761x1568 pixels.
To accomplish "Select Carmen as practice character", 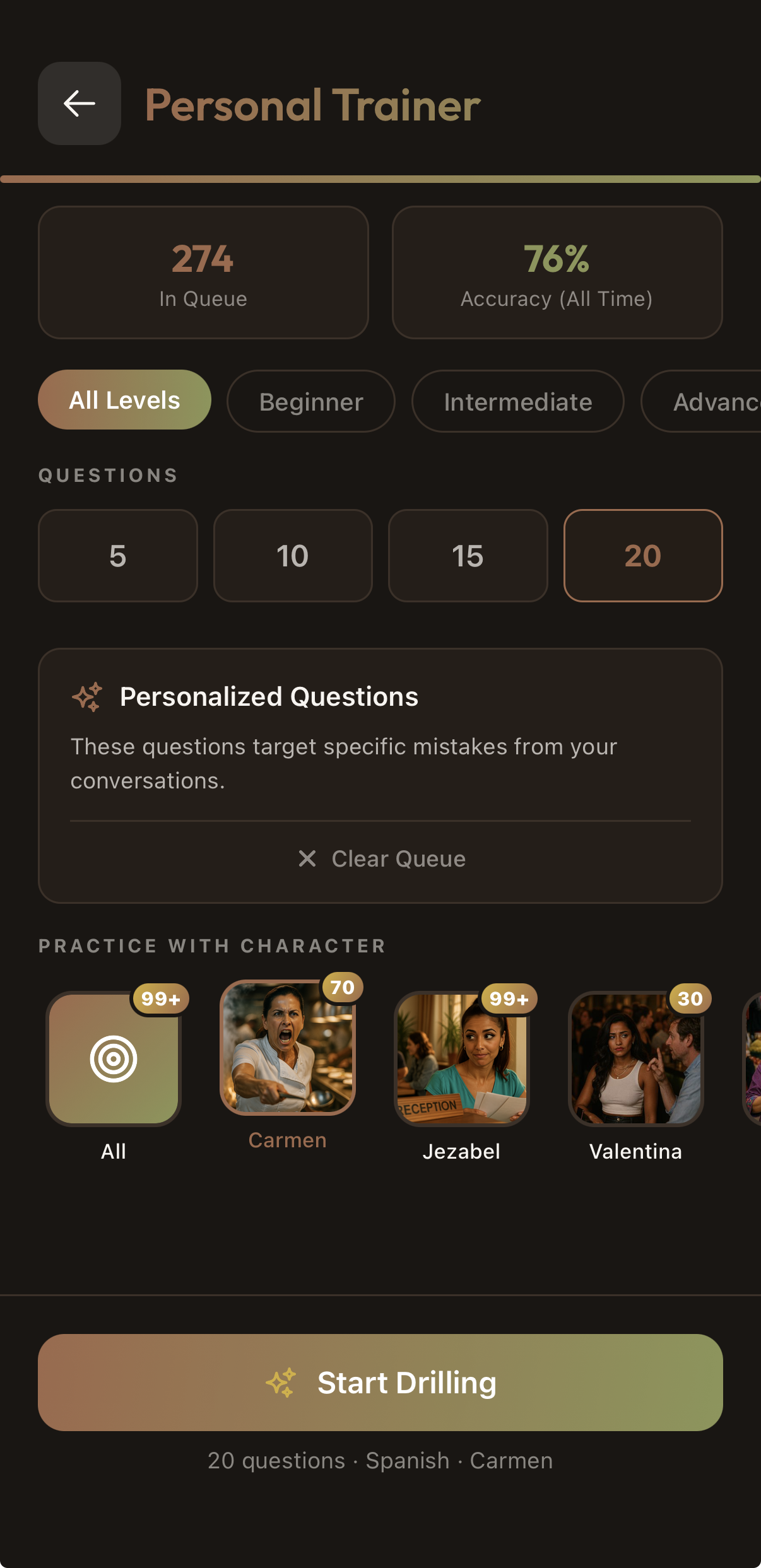I will coord(288,1048).
